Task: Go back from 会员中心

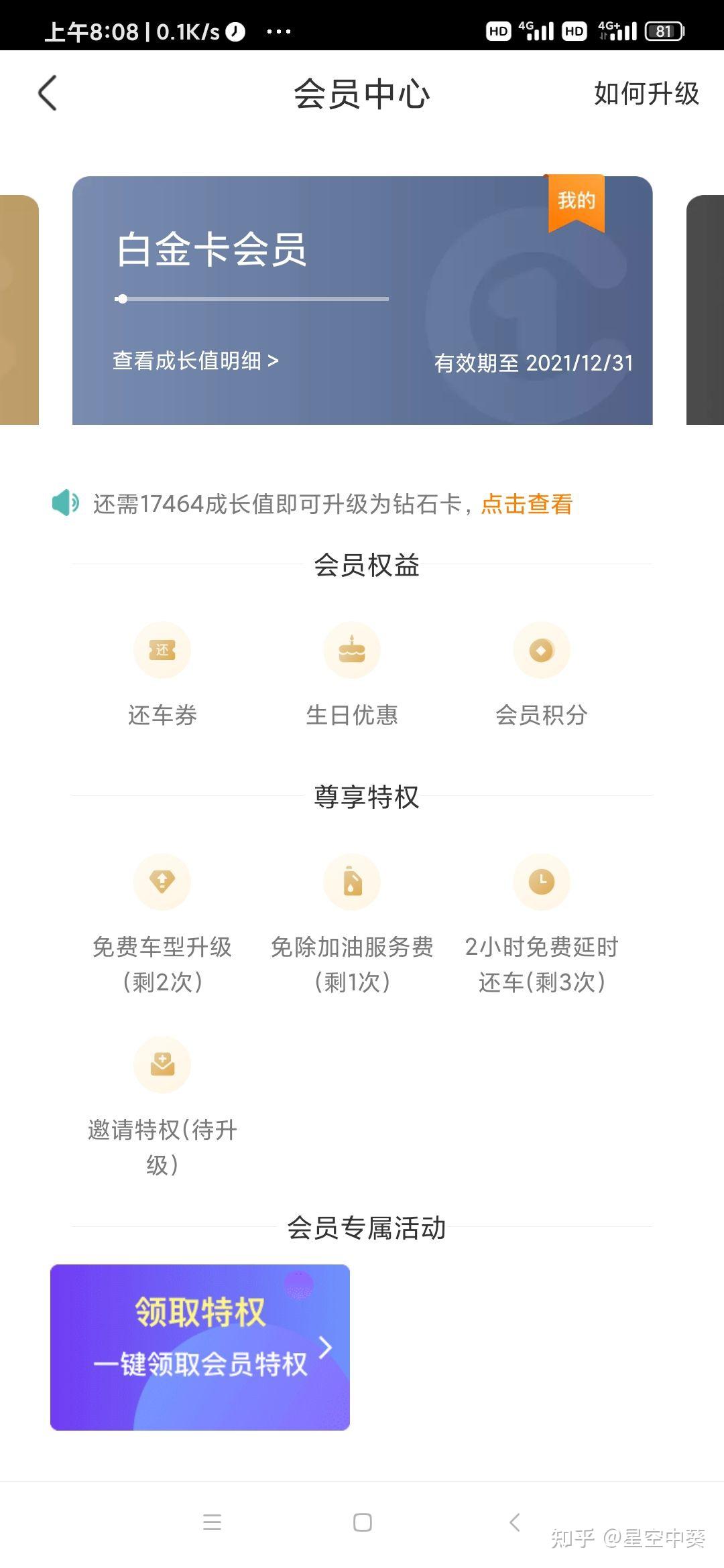Action: coord(48,93)
